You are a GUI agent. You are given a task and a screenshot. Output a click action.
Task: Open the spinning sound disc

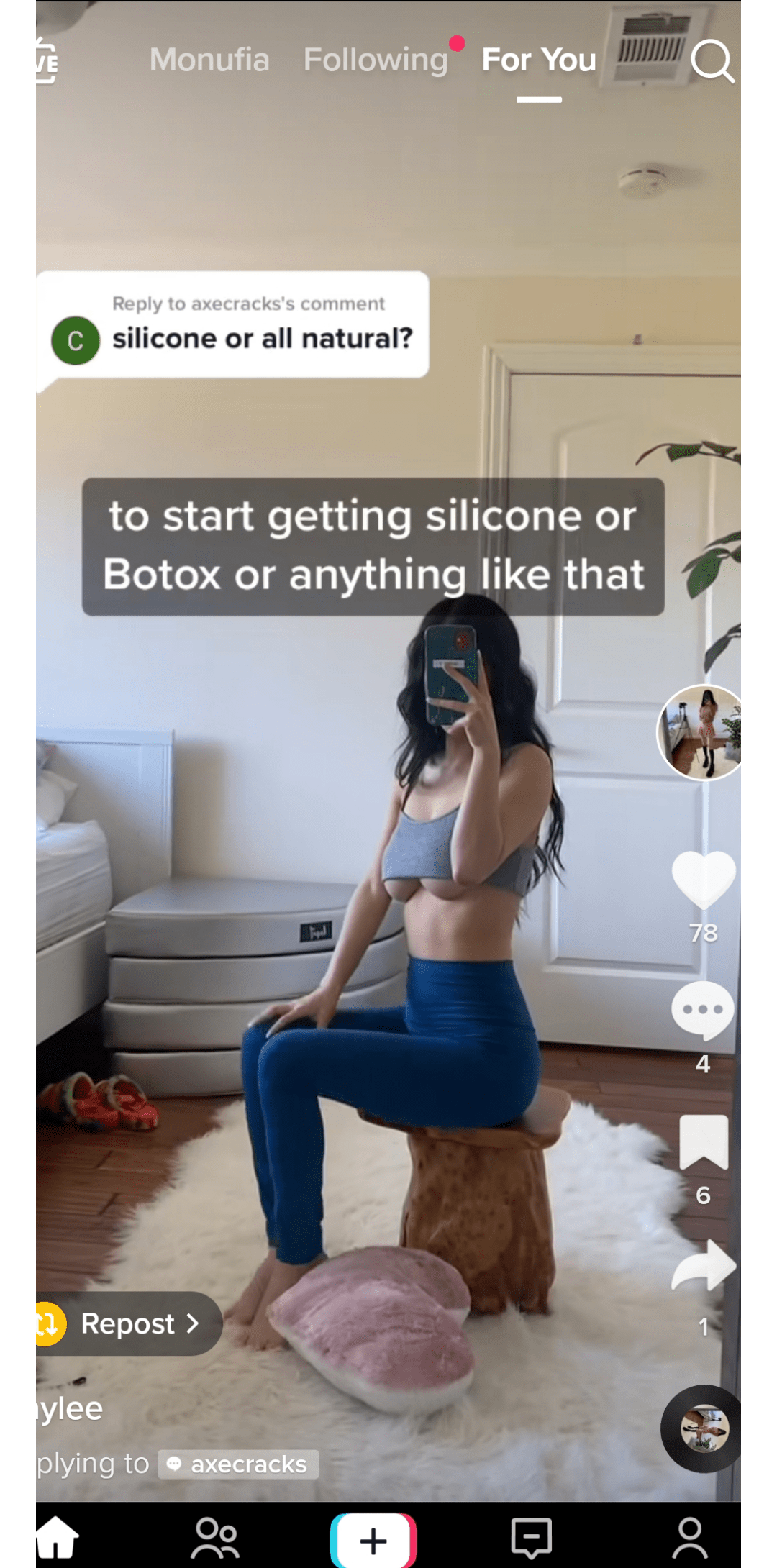pyautogui.click(x=704, y=1428)
